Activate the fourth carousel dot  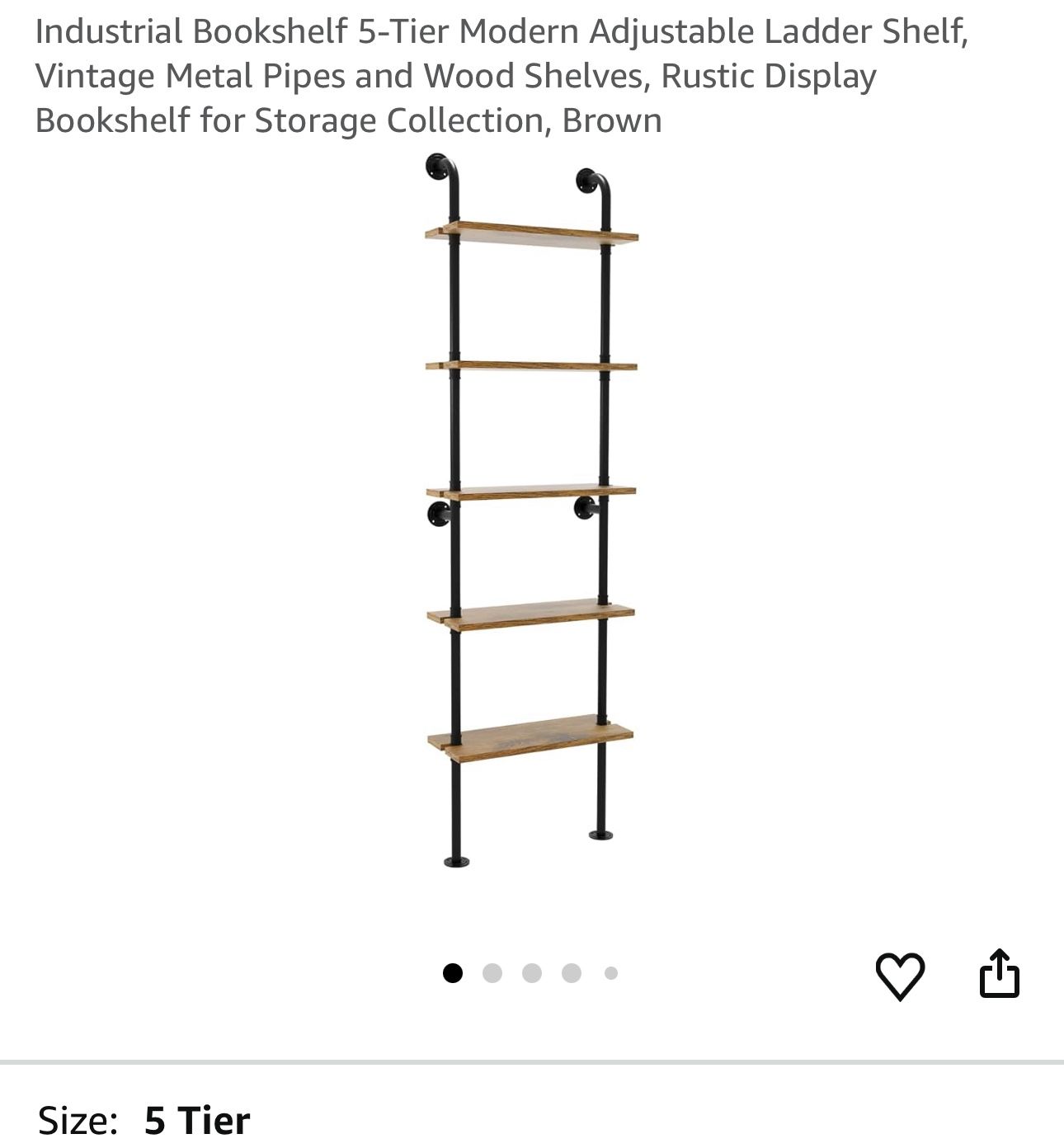click(571, 972)
